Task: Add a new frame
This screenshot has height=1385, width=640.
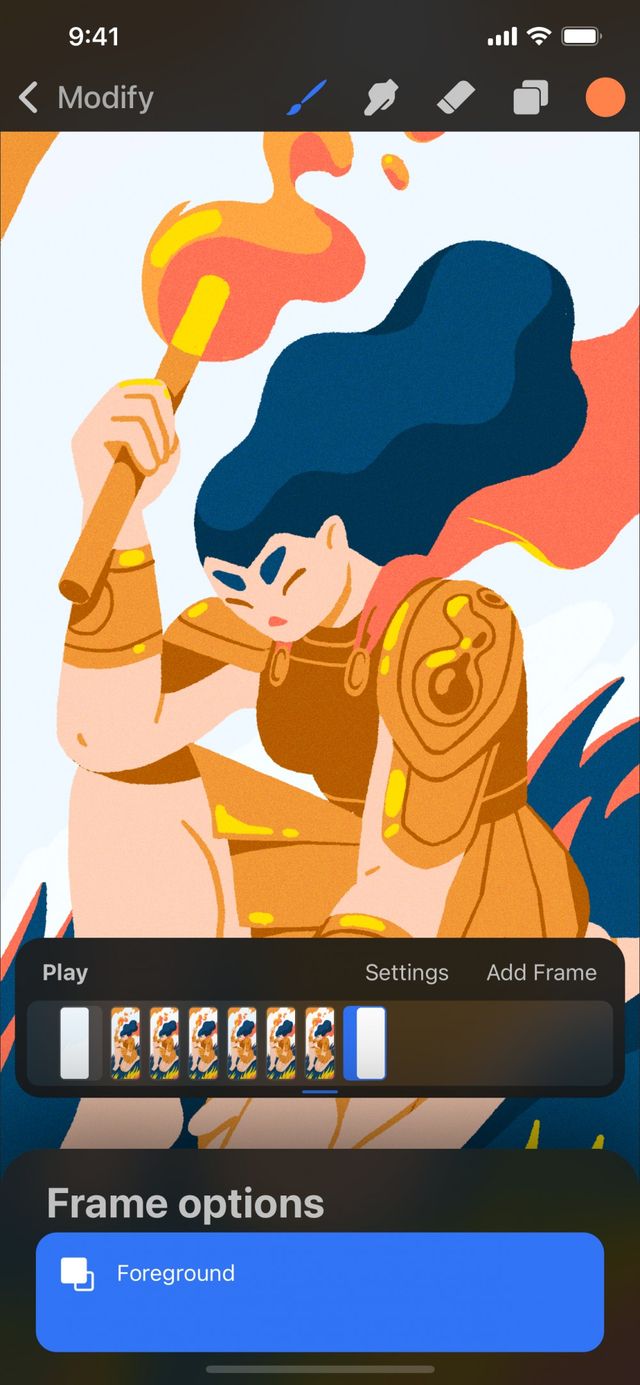Action: pyautogui.click(x=541, y=972)
